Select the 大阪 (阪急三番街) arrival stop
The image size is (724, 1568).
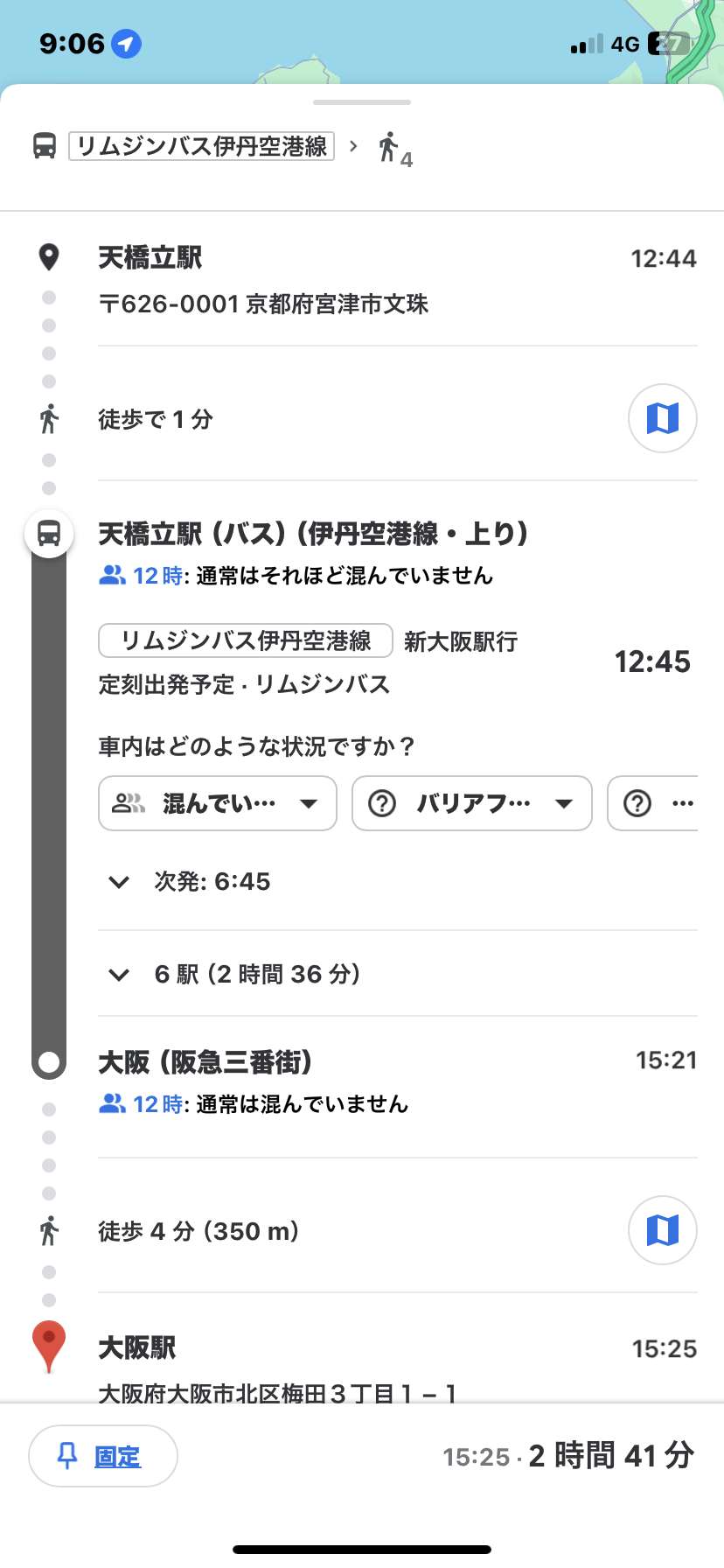coord(205,1062)
